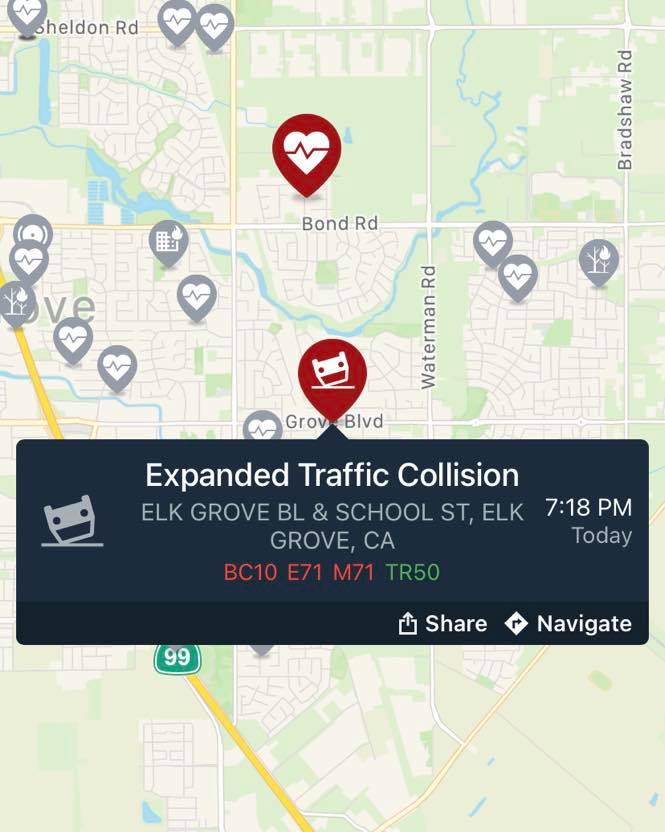Viewport: 665px width, 832px height.
Task: Share the Expanded Traffic Collision incident
Action: [442, 624]
